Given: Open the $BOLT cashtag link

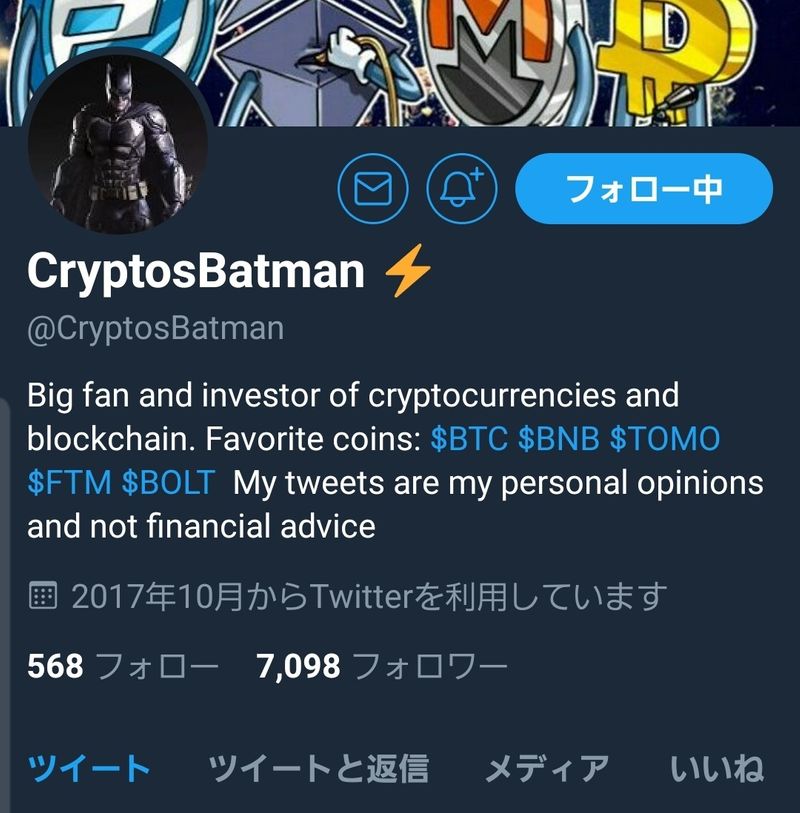Looking at the screenshot, I should [167, 482].
